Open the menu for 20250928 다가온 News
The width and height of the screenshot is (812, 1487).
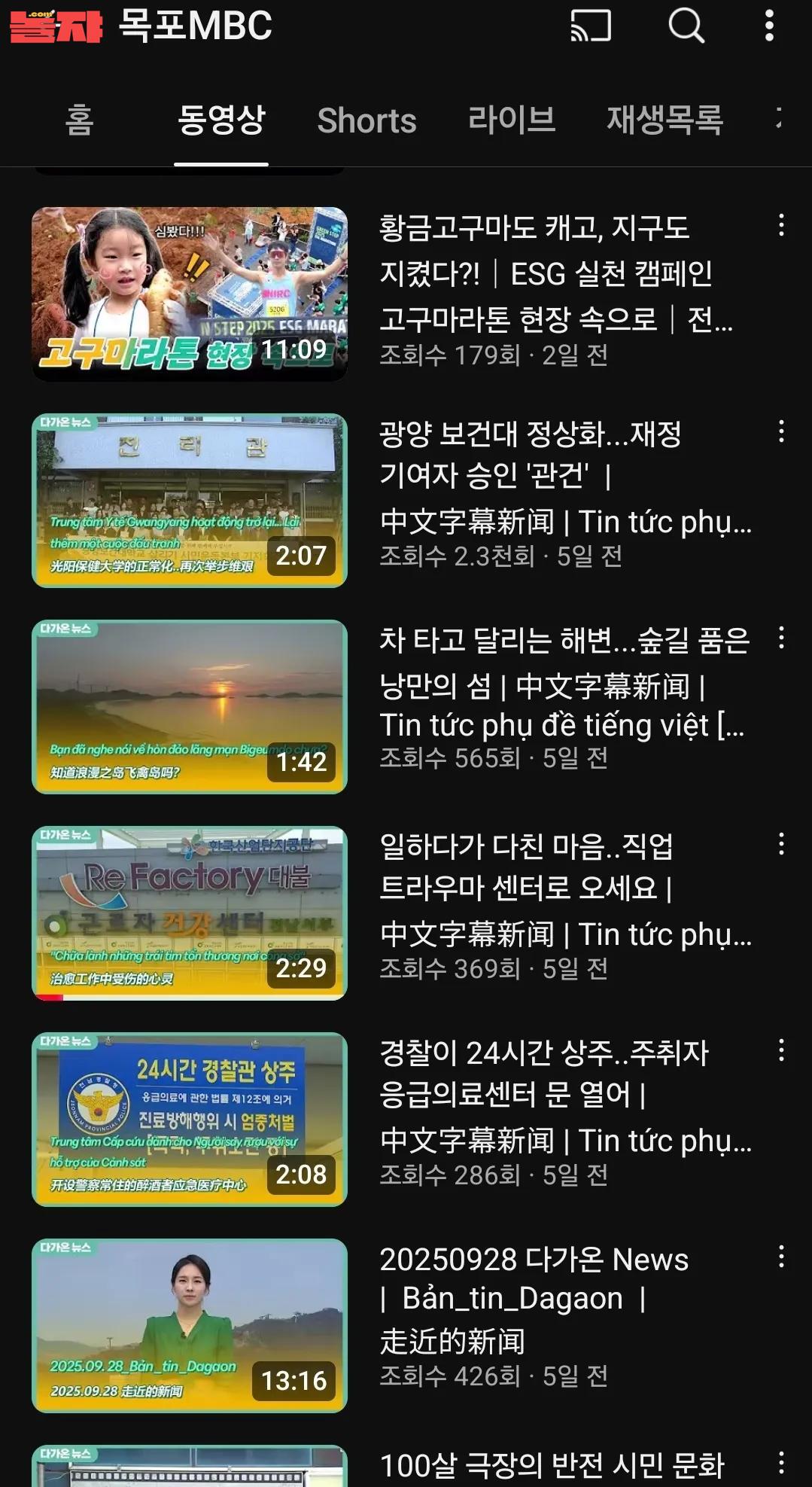pyautogui.click(x=781, y=1257)
